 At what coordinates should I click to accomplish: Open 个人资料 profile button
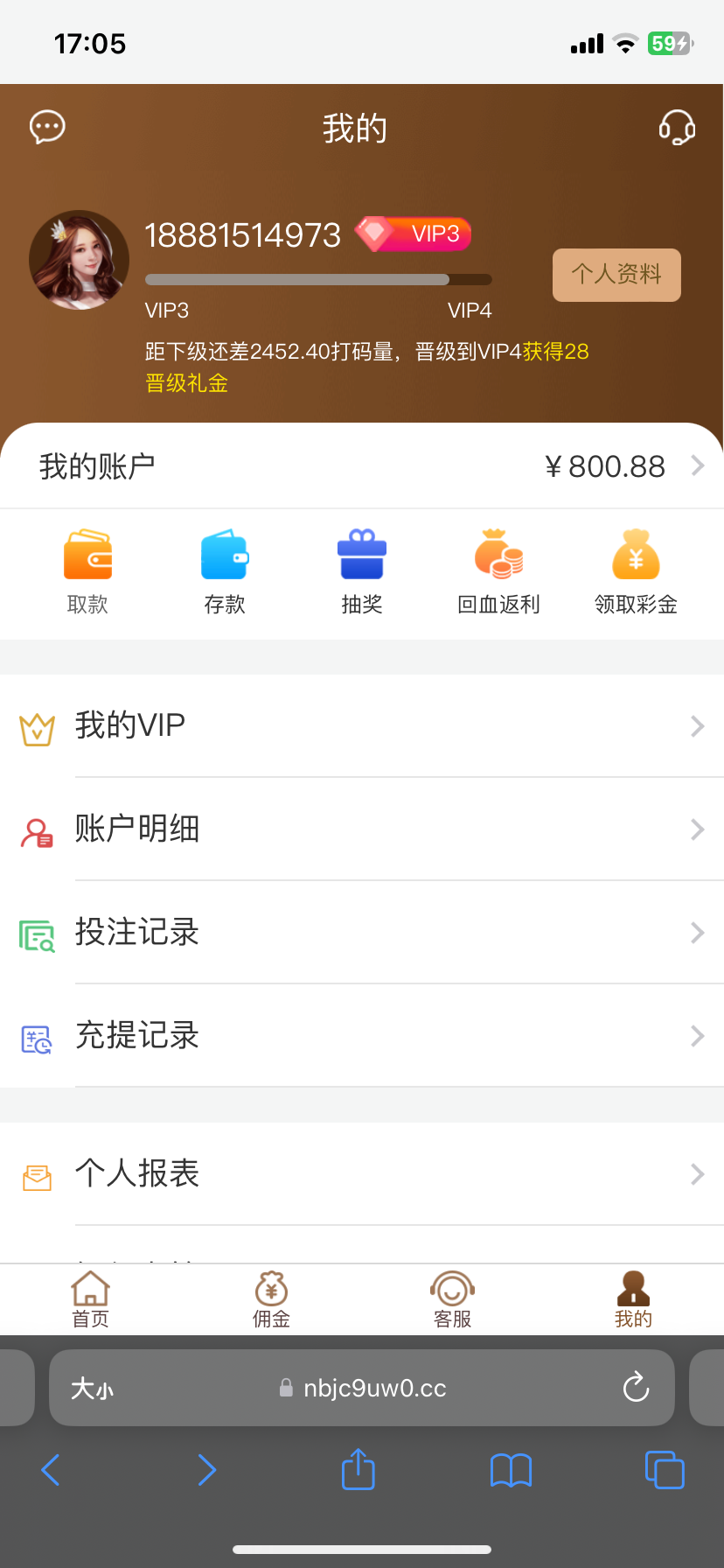(616, 275)
